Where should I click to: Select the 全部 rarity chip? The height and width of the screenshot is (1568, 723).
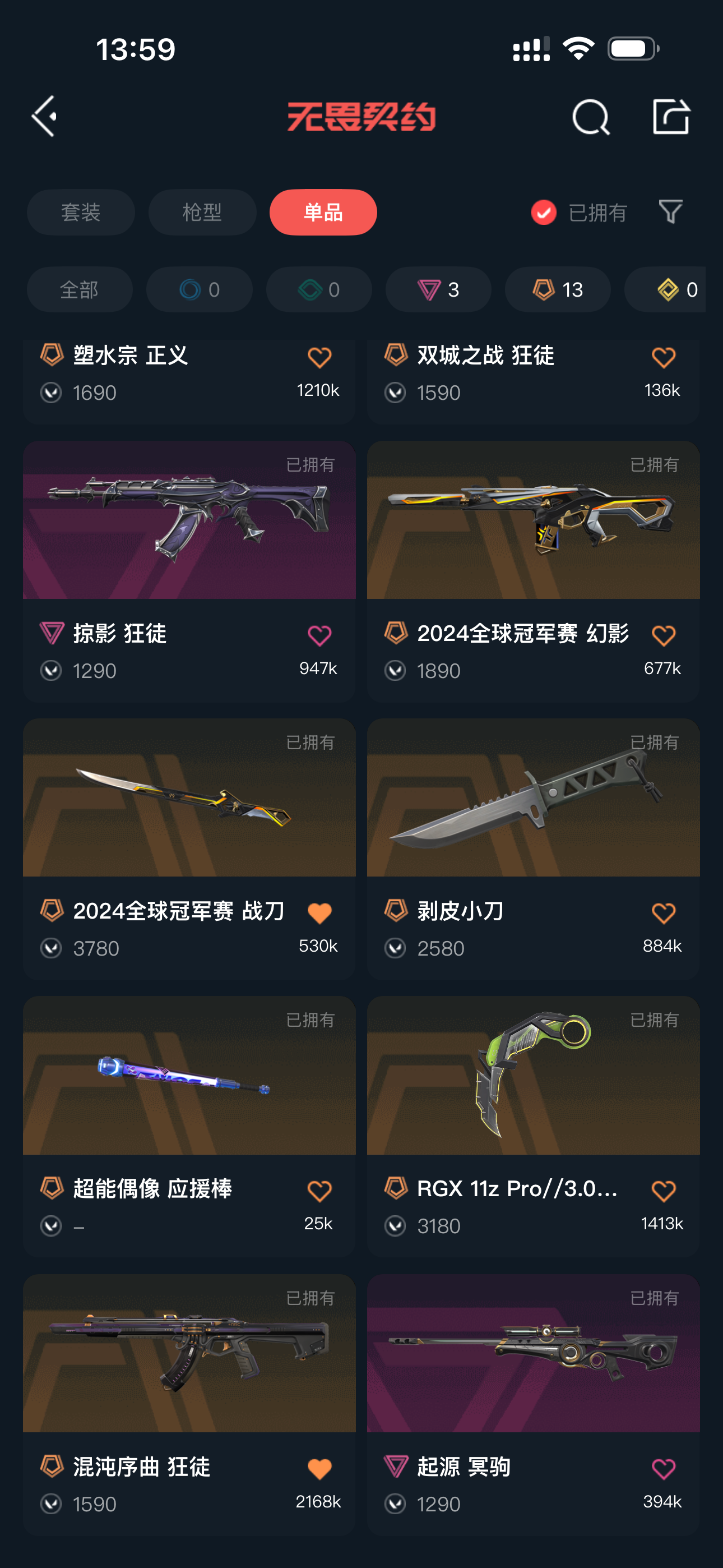79,290
